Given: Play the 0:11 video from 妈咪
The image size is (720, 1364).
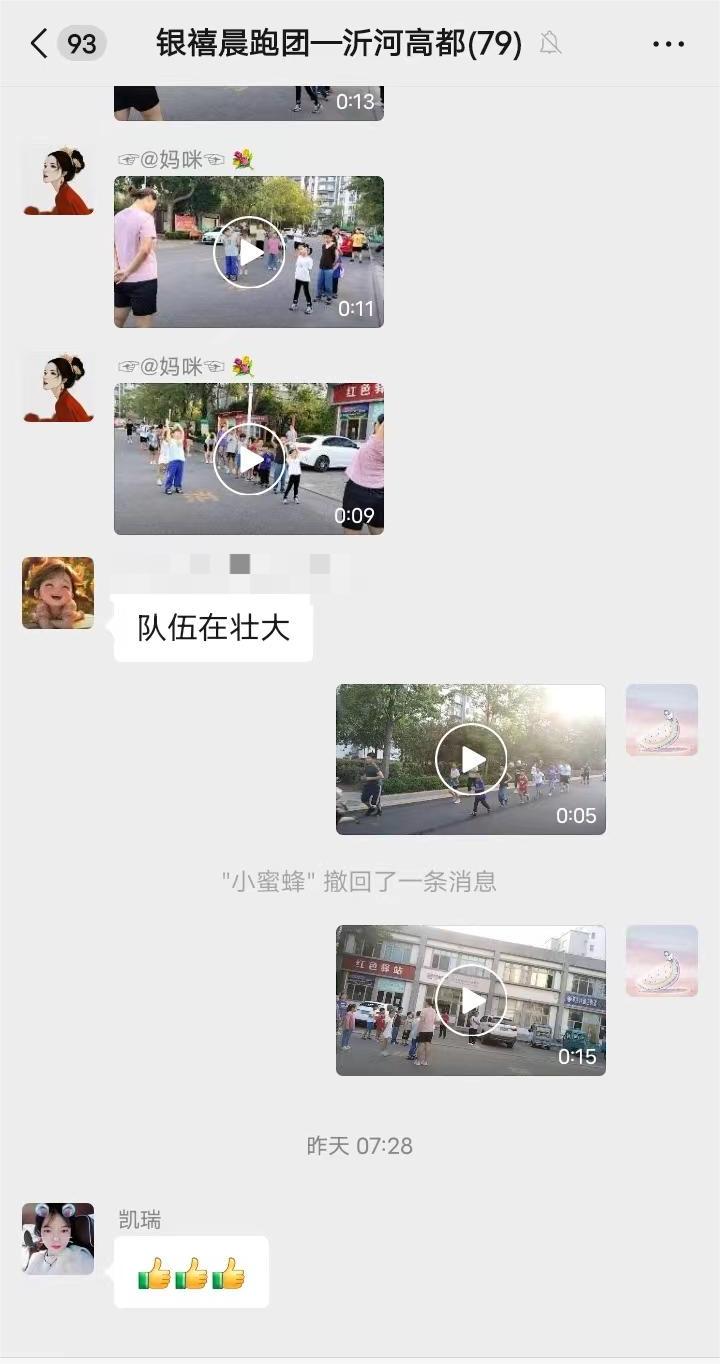Looking at the screenshot, I should [249, 252].
